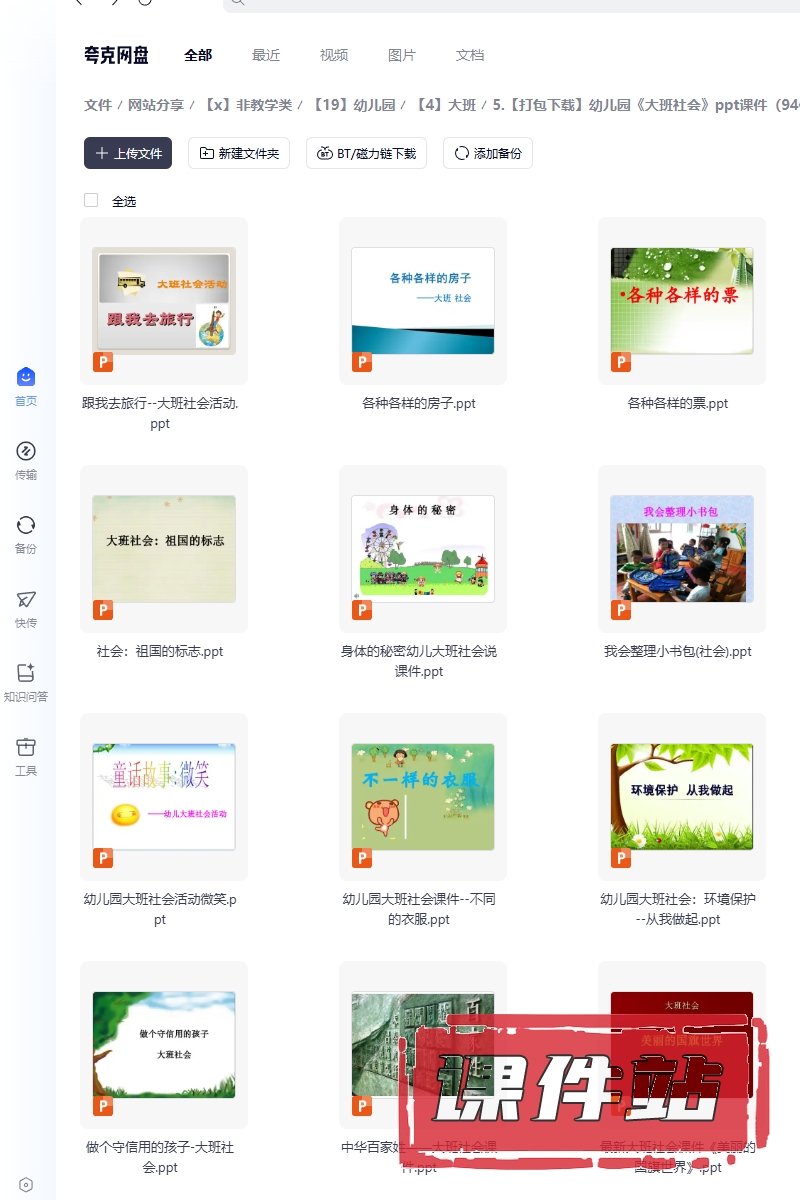Screen dimensions: 800x1200
Task: Switch to the 视频 tab
Action: tap(334, 55)
